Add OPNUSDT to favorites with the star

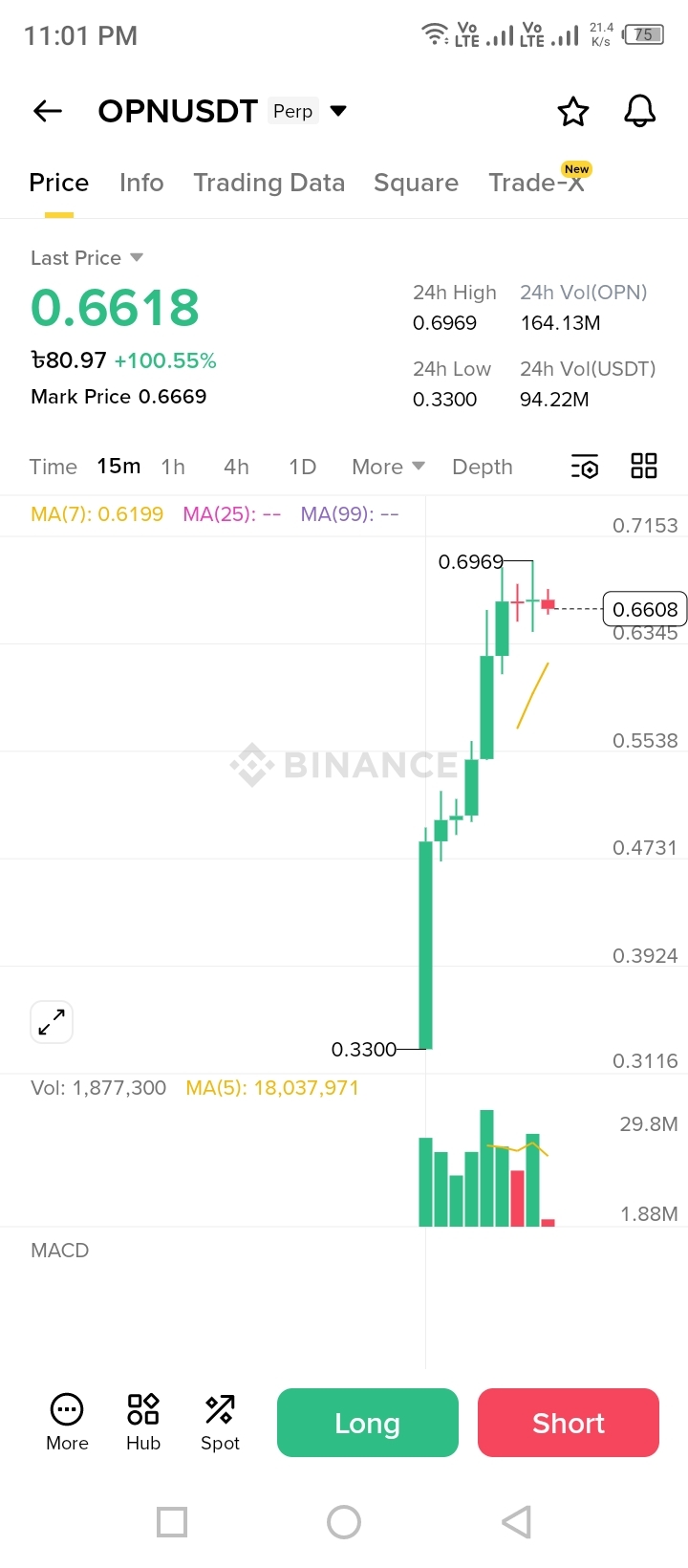click(573, 112)
